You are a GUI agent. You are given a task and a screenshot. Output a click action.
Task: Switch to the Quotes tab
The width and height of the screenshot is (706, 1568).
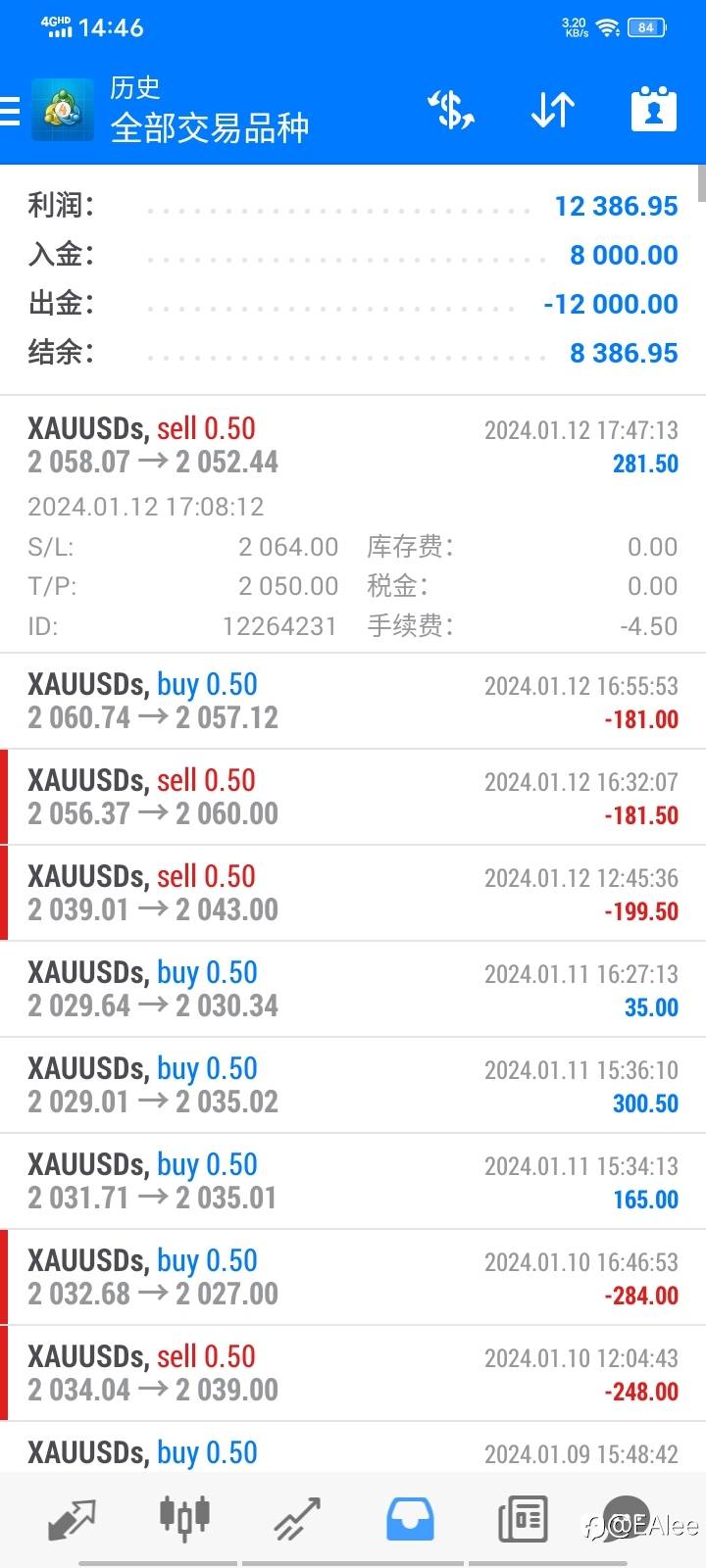(72, 1519)
